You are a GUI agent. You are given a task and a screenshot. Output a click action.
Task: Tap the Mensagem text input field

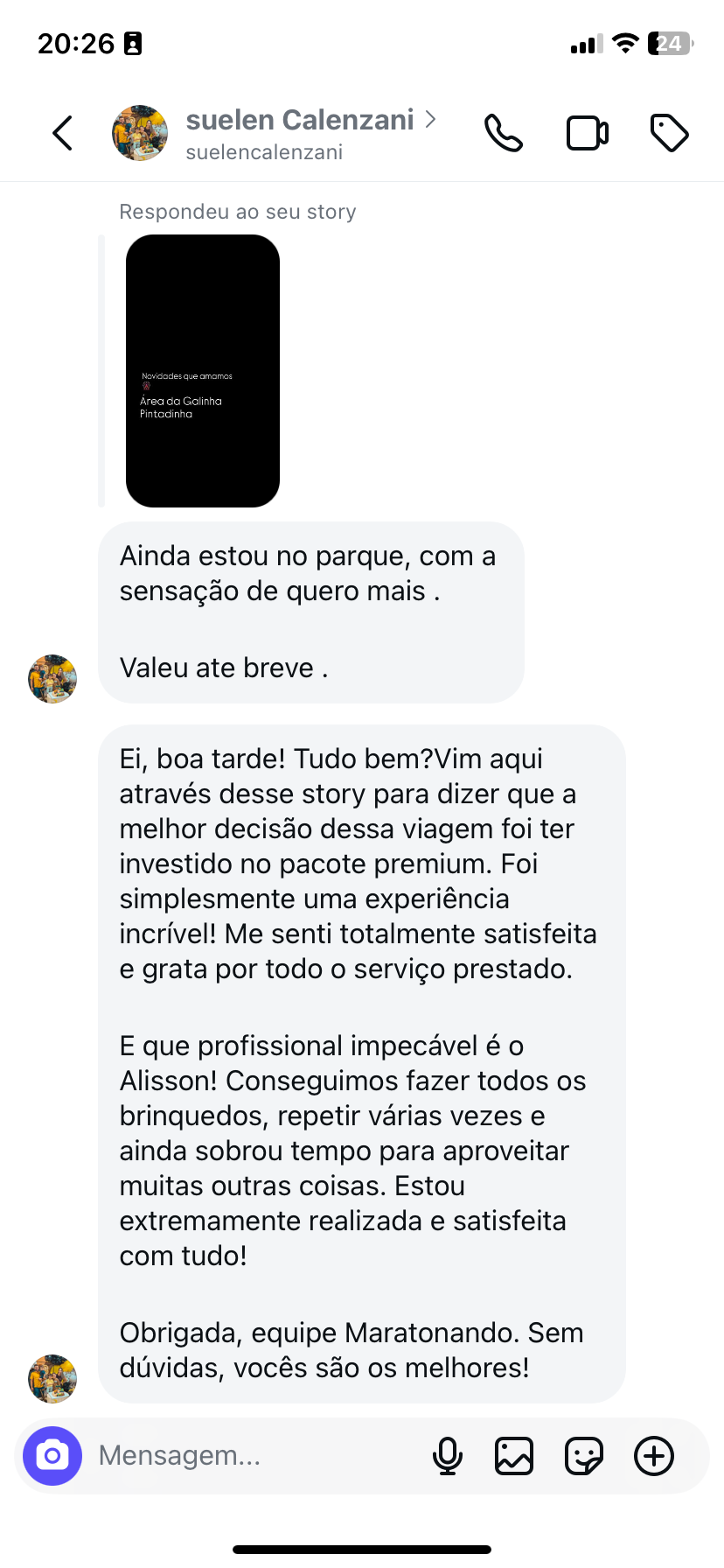pos(219,1456)
